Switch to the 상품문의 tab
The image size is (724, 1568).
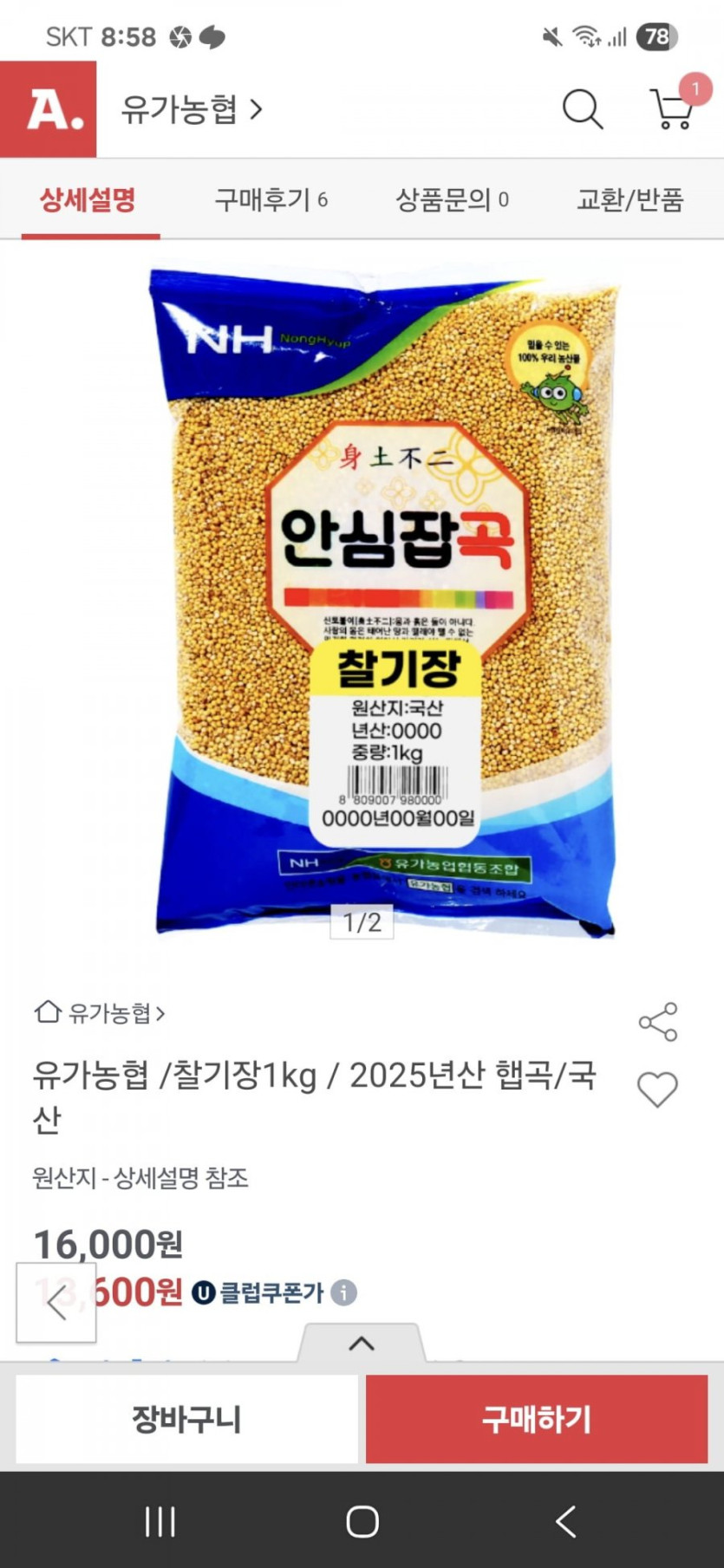[x=452, y=200]
